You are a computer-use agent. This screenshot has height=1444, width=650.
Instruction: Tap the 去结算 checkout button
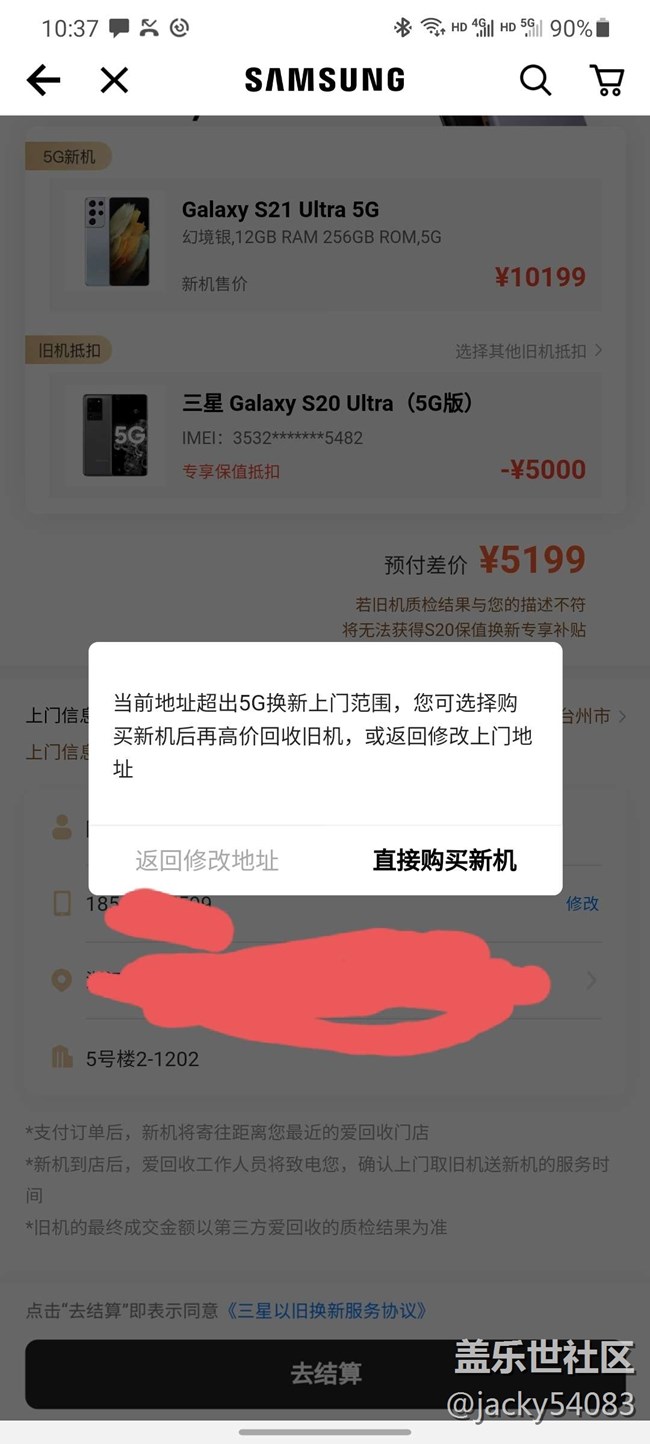point(325,1374)
